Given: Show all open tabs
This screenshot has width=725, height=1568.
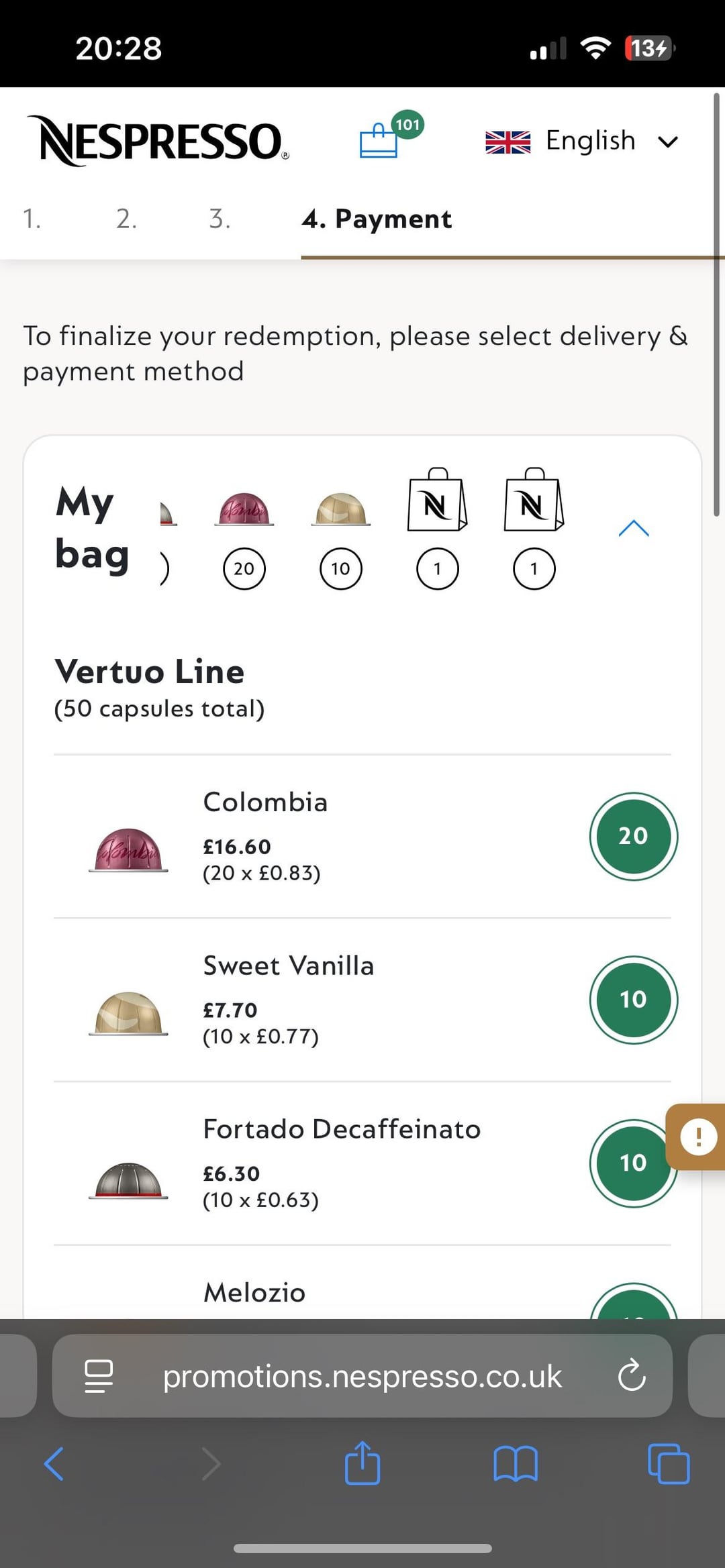Looking at the screenshot, I should tap(668, 1463).
